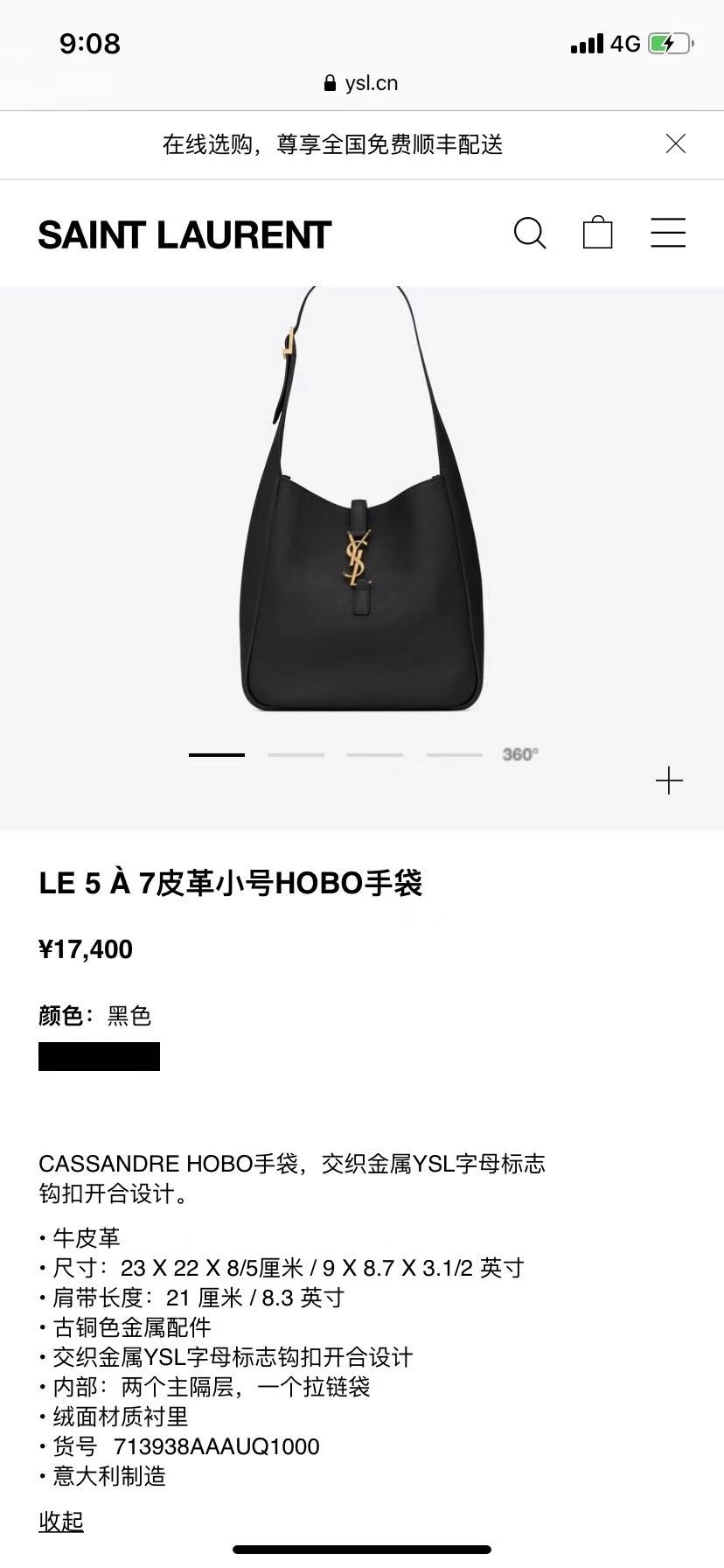Open the shopping bag
Screen dimensions: 724x1568
[x=597, y=233]
